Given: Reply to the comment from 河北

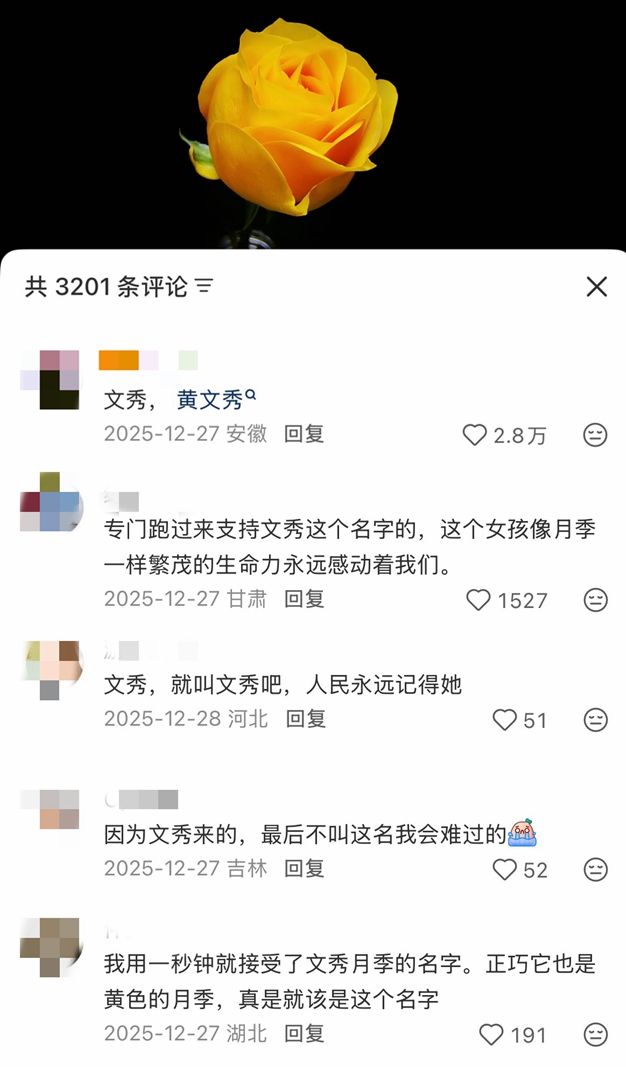Looking at the screenshot, I should point(306,718).
